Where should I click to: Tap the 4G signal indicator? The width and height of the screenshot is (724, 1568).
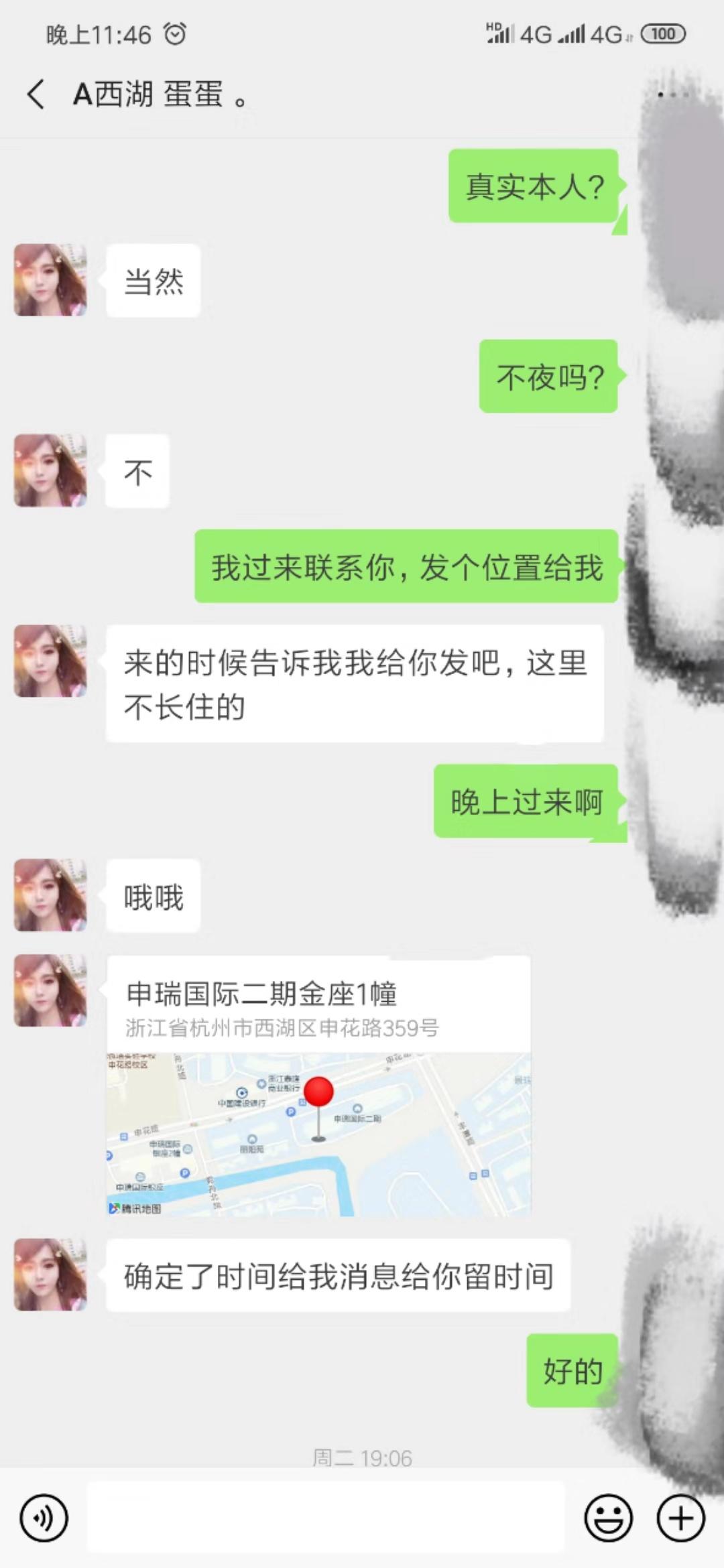click(529, 34)
